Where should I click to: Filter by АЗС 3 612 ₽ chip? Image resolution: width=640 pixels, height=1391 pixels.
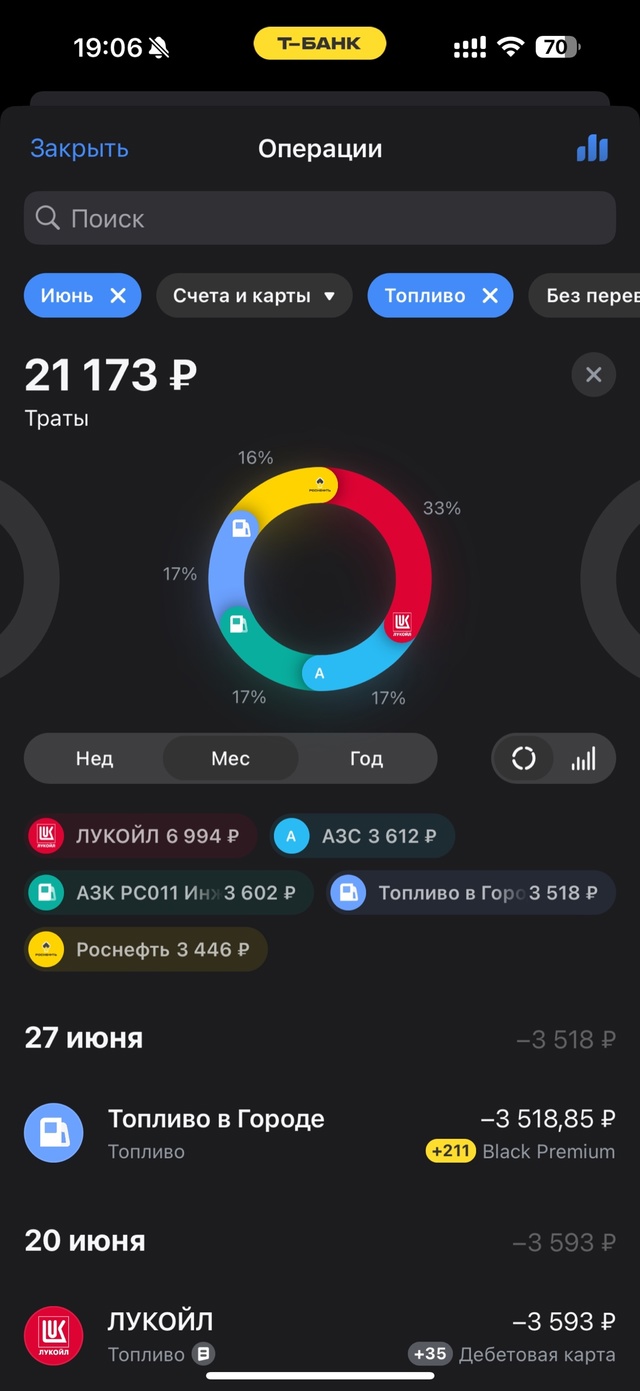362,836
